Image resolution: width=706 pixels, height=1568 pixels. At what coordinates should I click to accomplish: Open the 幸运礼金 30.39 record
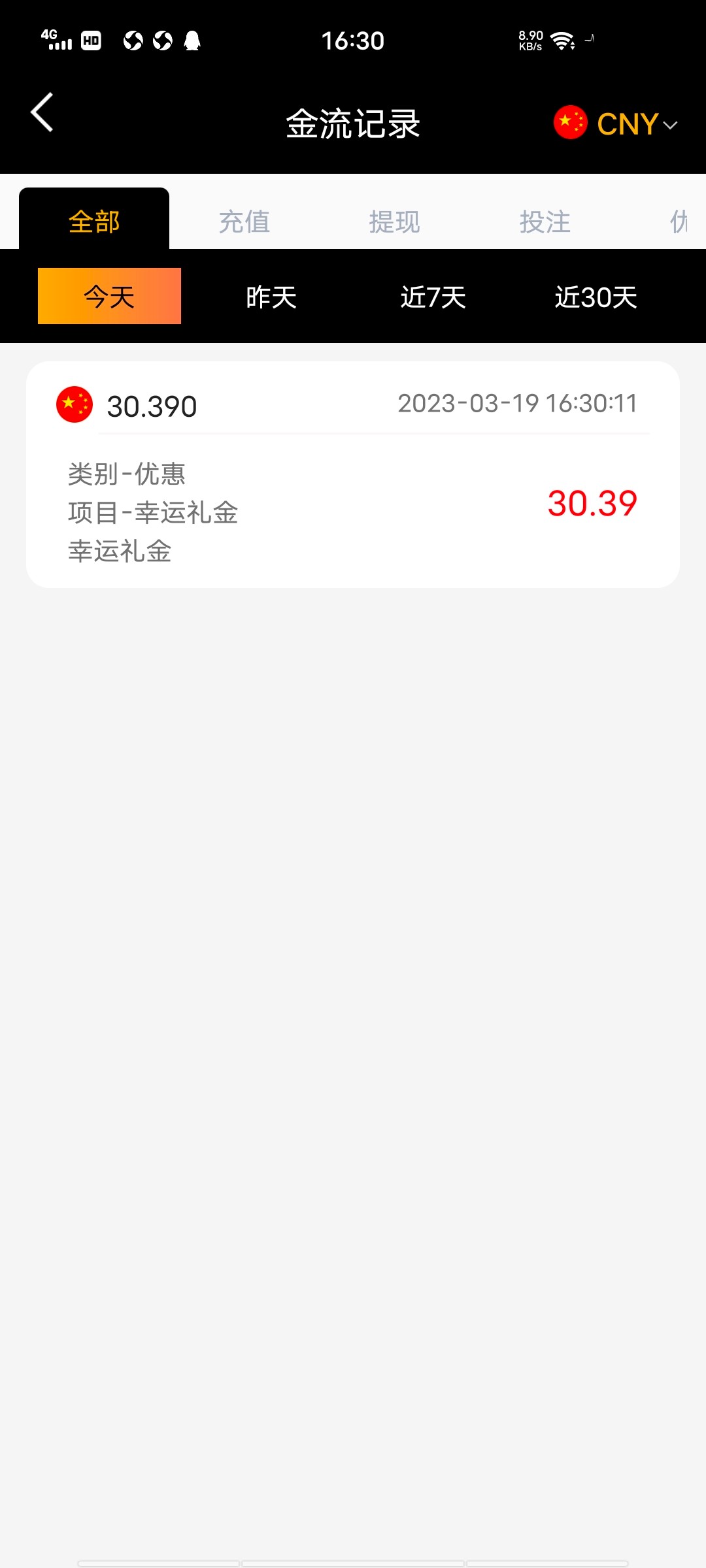pos(353,475)
